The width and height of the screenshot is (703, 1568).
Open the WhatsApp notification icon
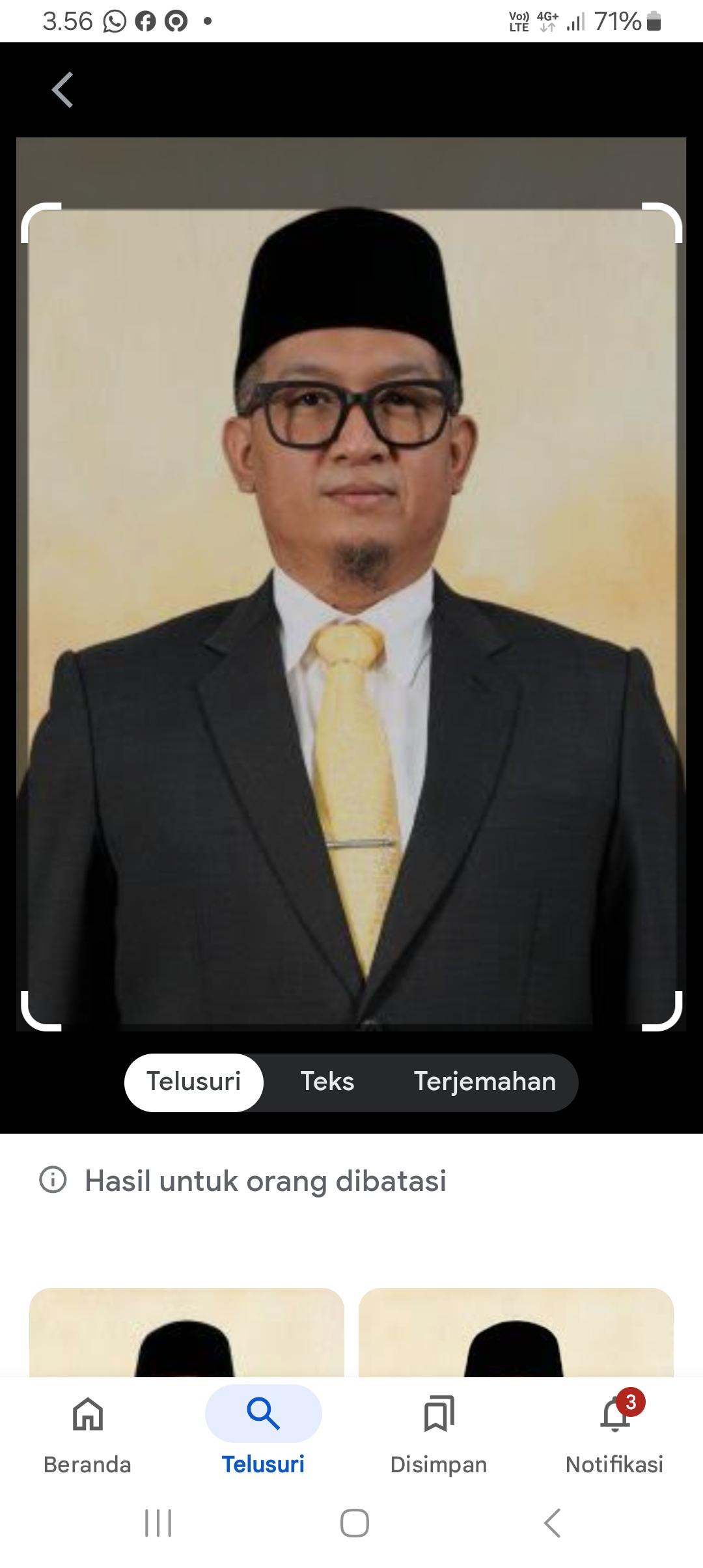[x=114, y=21]
